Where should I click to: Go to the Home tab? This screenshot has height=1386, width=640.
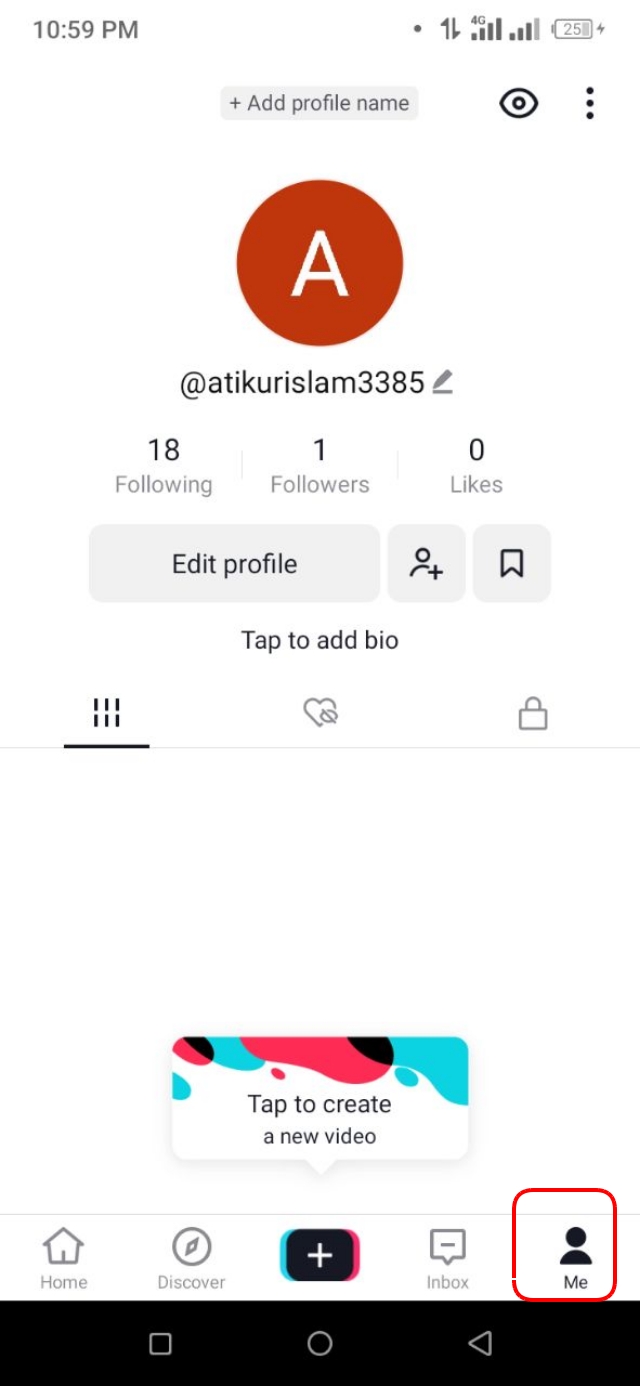point(63,1258)
